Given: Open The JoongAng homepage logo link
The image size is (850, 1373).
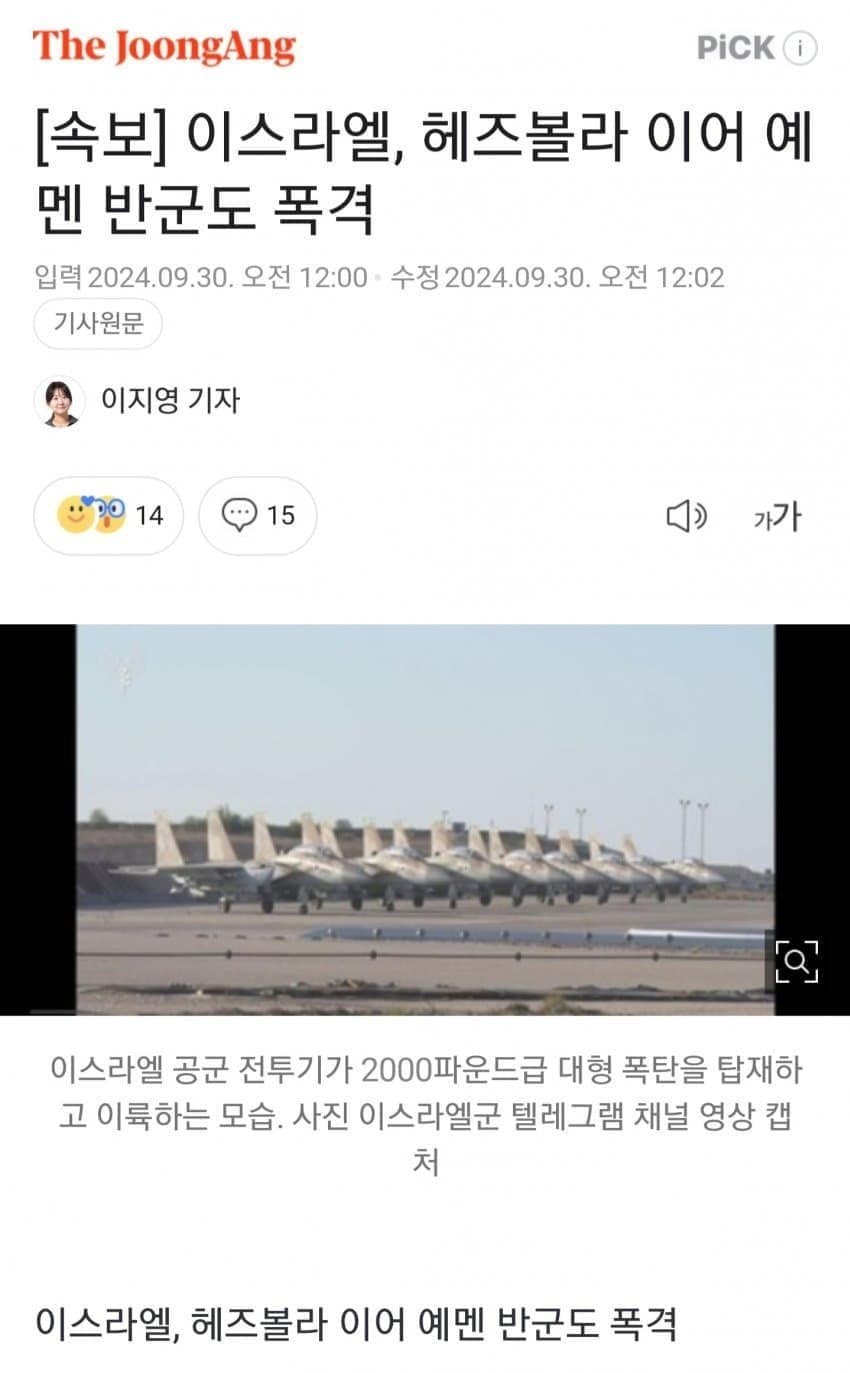Looking at the screenshot, I should point(164,47).
